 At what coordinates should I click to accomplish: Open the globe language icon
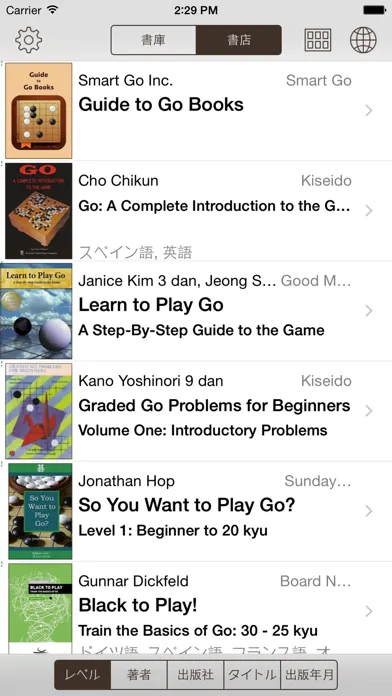(363, 40)
